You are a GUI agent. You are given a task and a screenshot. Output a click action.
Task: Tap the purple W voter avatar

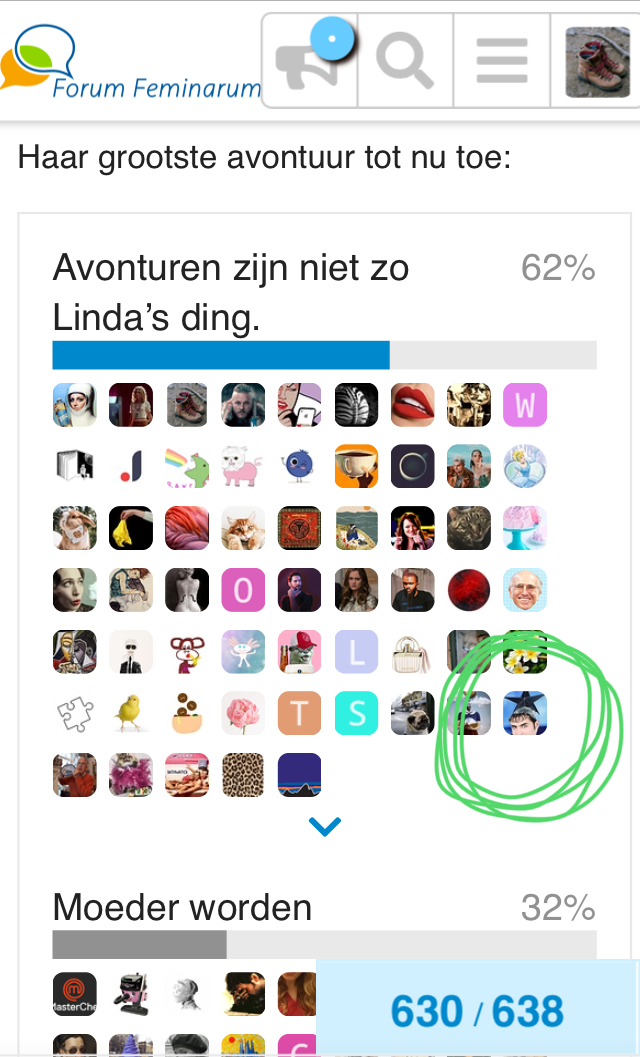point(525,405)
